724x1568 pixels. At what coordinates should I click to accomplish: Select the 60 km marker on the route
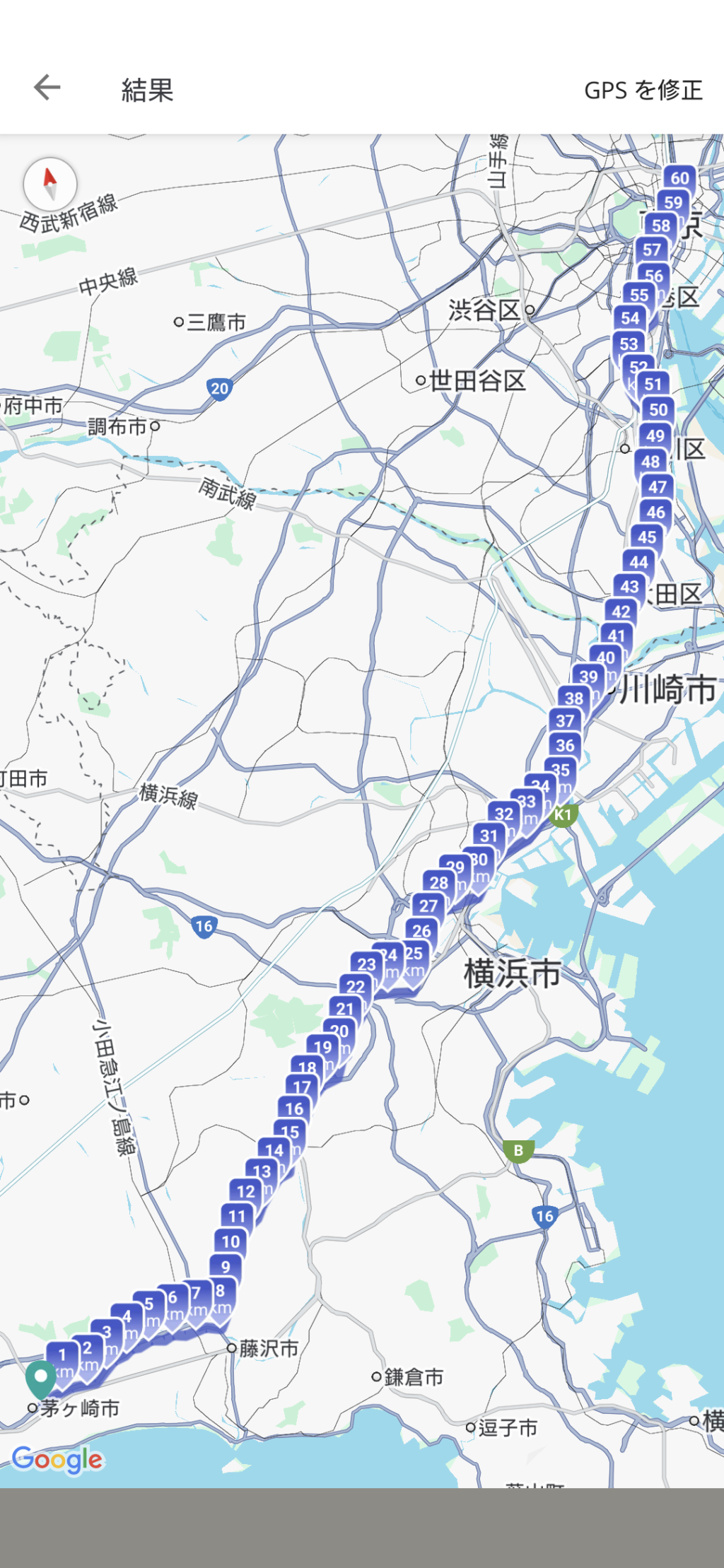point(679,179)
